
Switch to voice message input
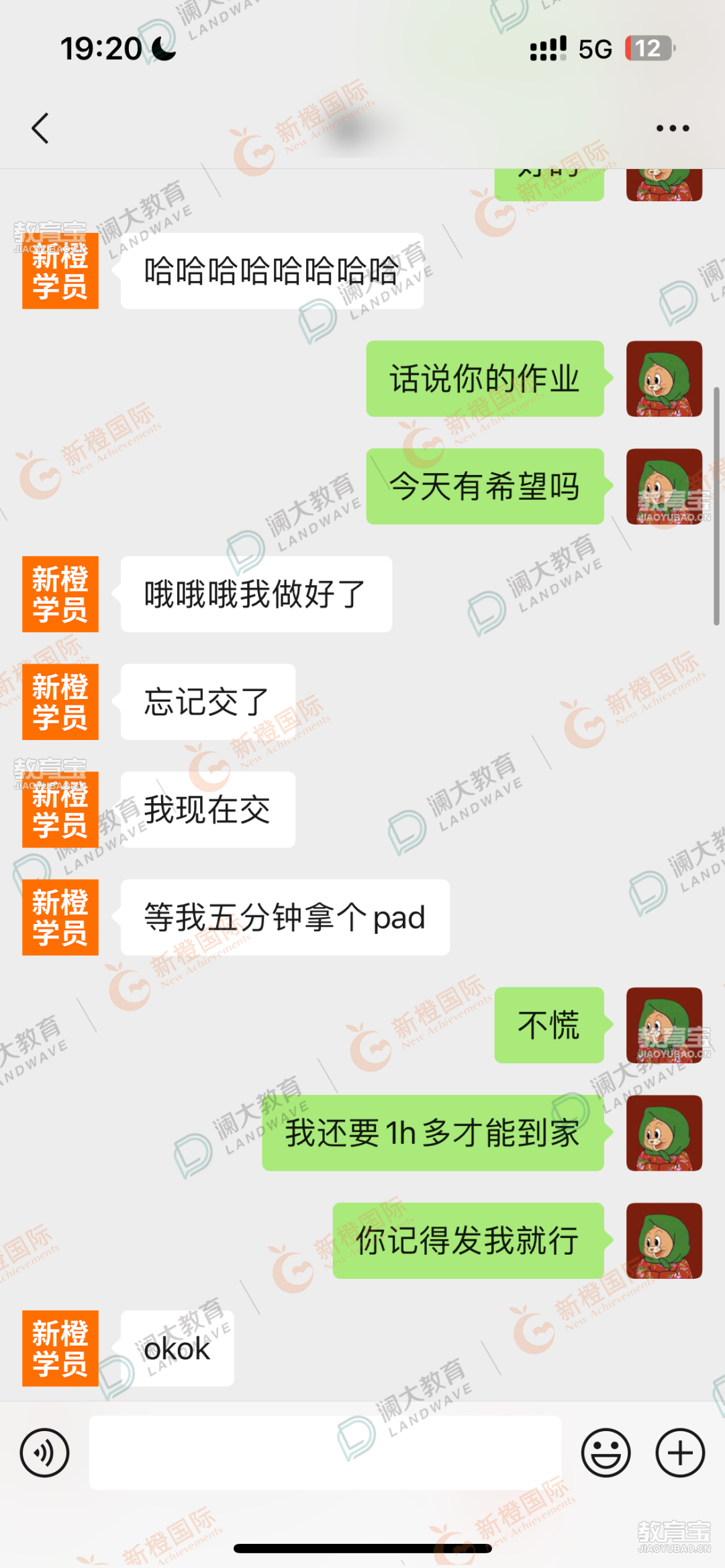(x=44, y=1453)
